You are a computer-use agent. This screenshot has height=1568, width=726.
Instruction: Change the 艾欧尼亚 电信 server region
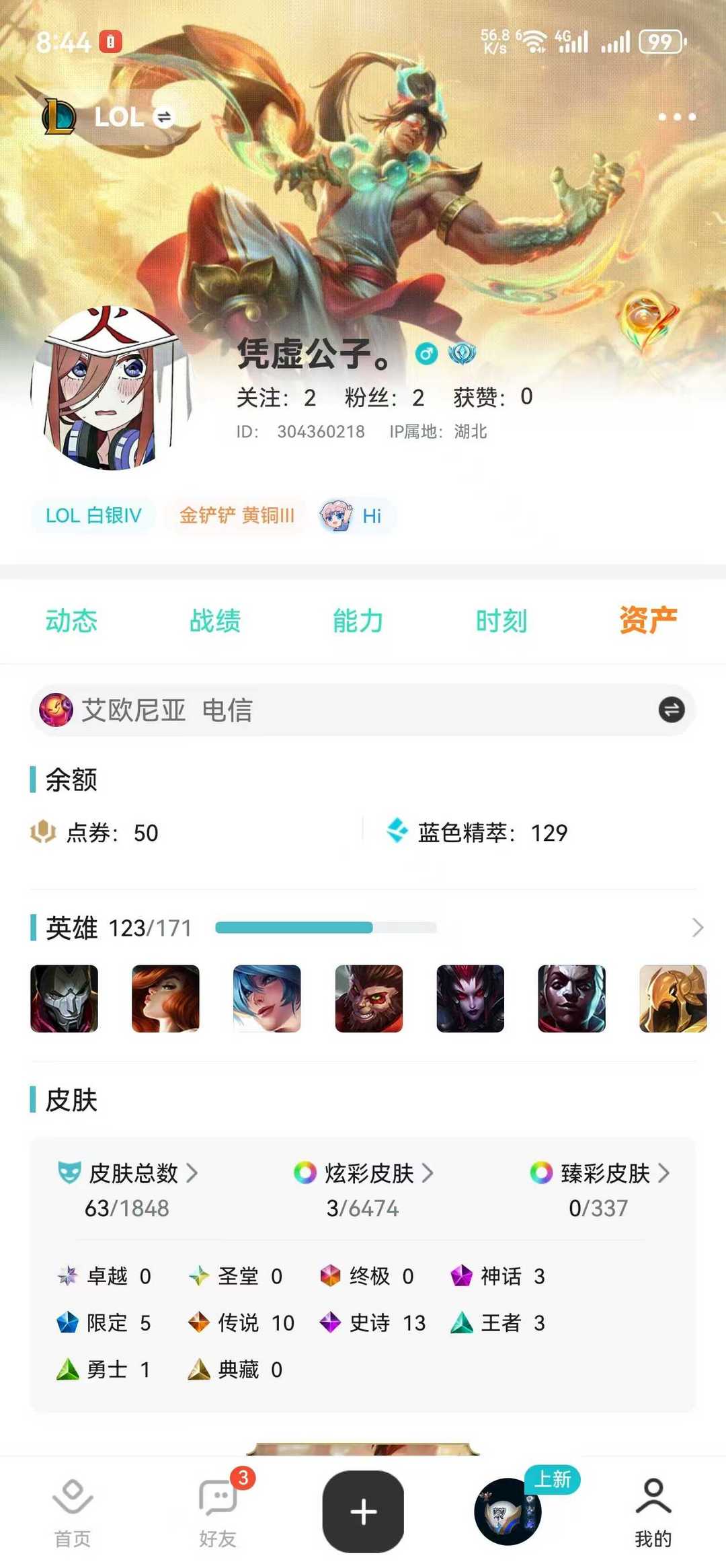(x=671, y=710)
